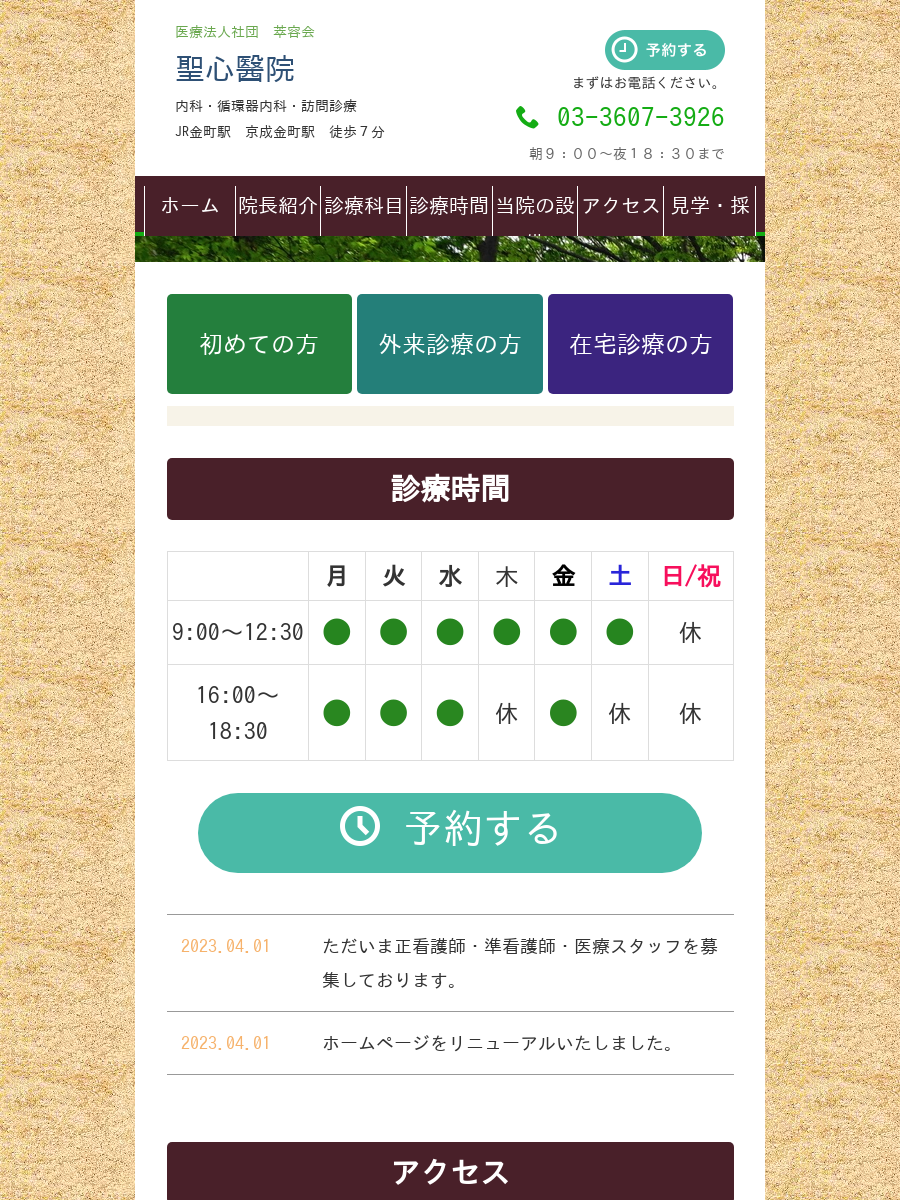Open the ホーム navigation item
This screenshot has width=900, height=1200.
tap(190, 206)
